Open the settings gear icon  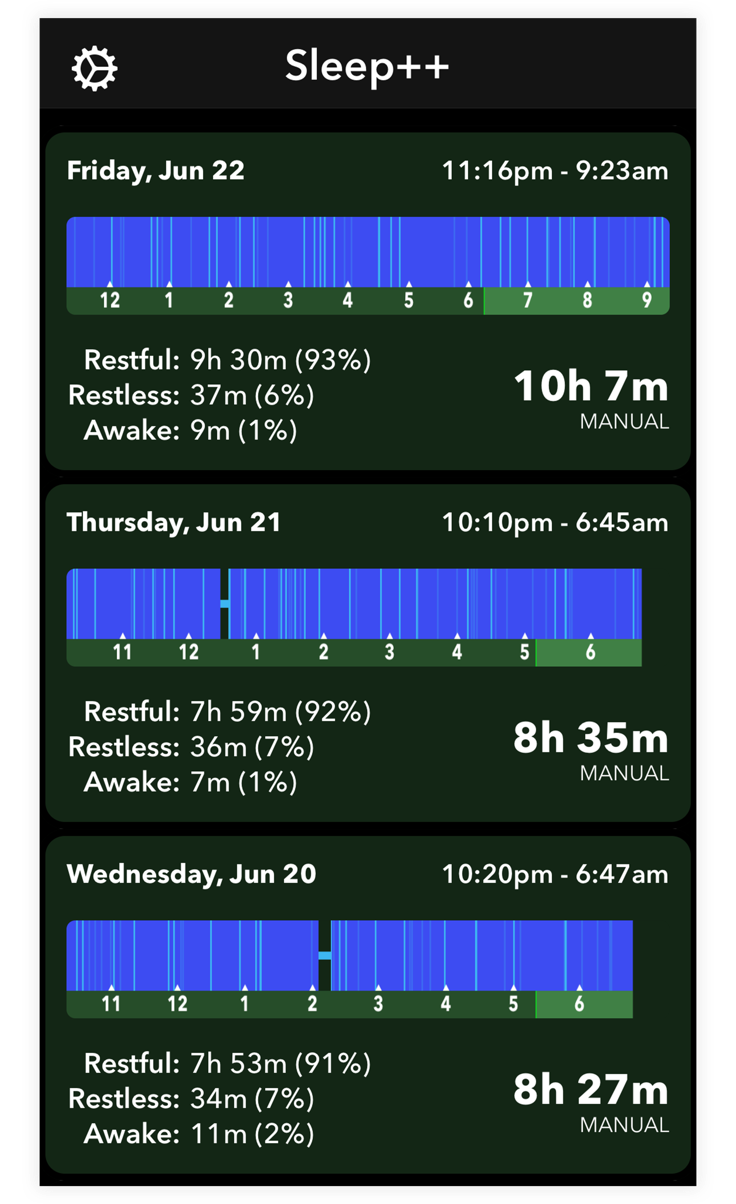click(95, 68)
